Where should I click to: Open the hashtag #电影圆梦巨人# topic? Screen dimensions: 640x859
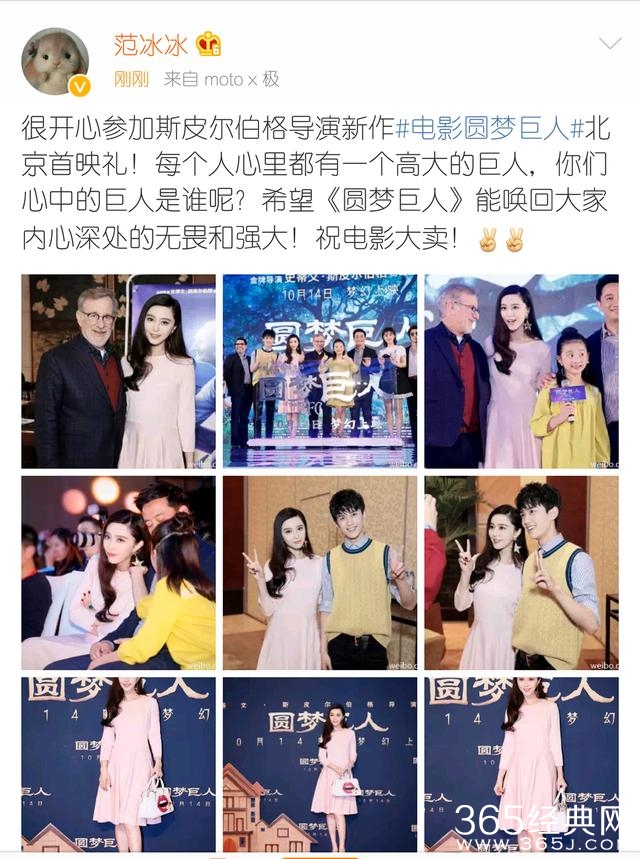click(x=483, y=128)
